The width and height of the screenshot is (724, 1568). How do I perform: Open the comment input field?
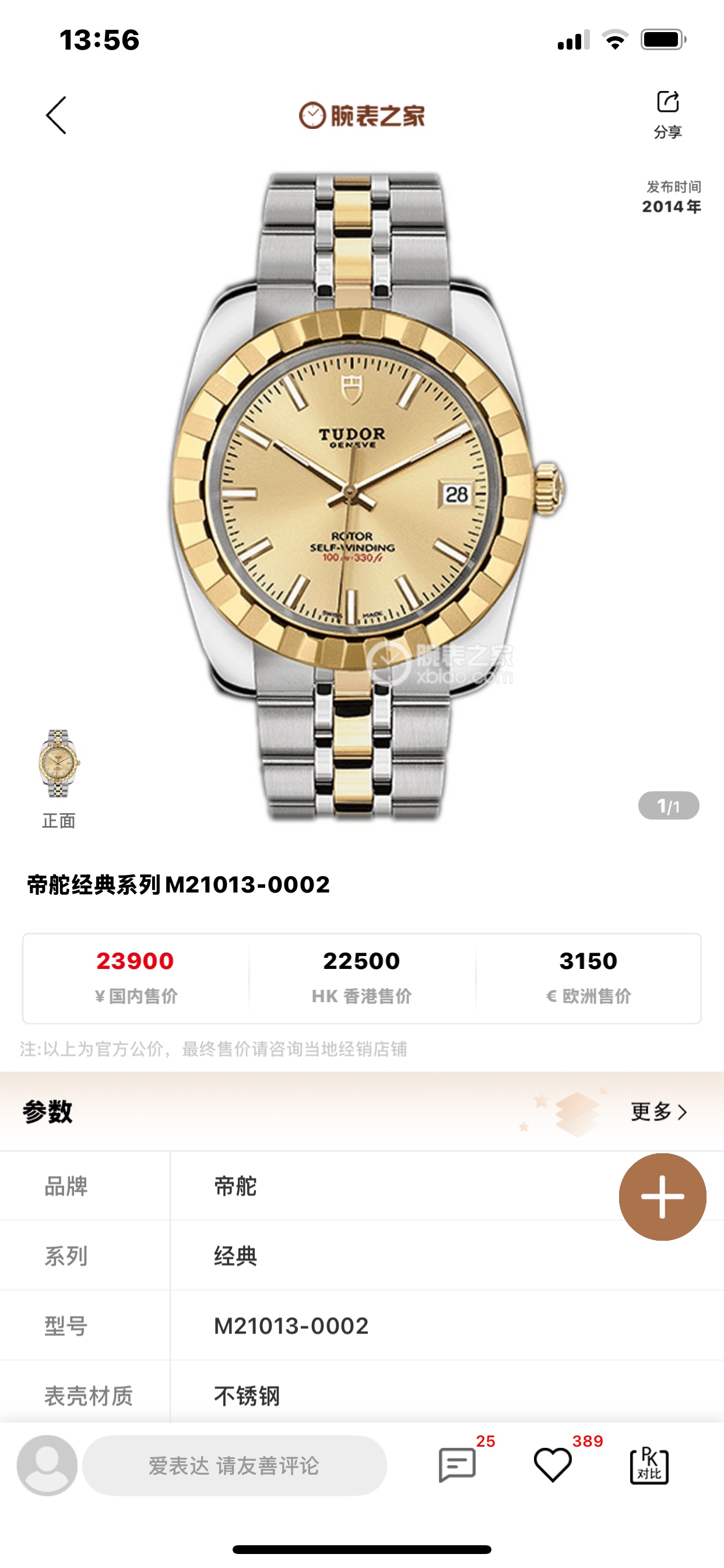click(234, 1465)
